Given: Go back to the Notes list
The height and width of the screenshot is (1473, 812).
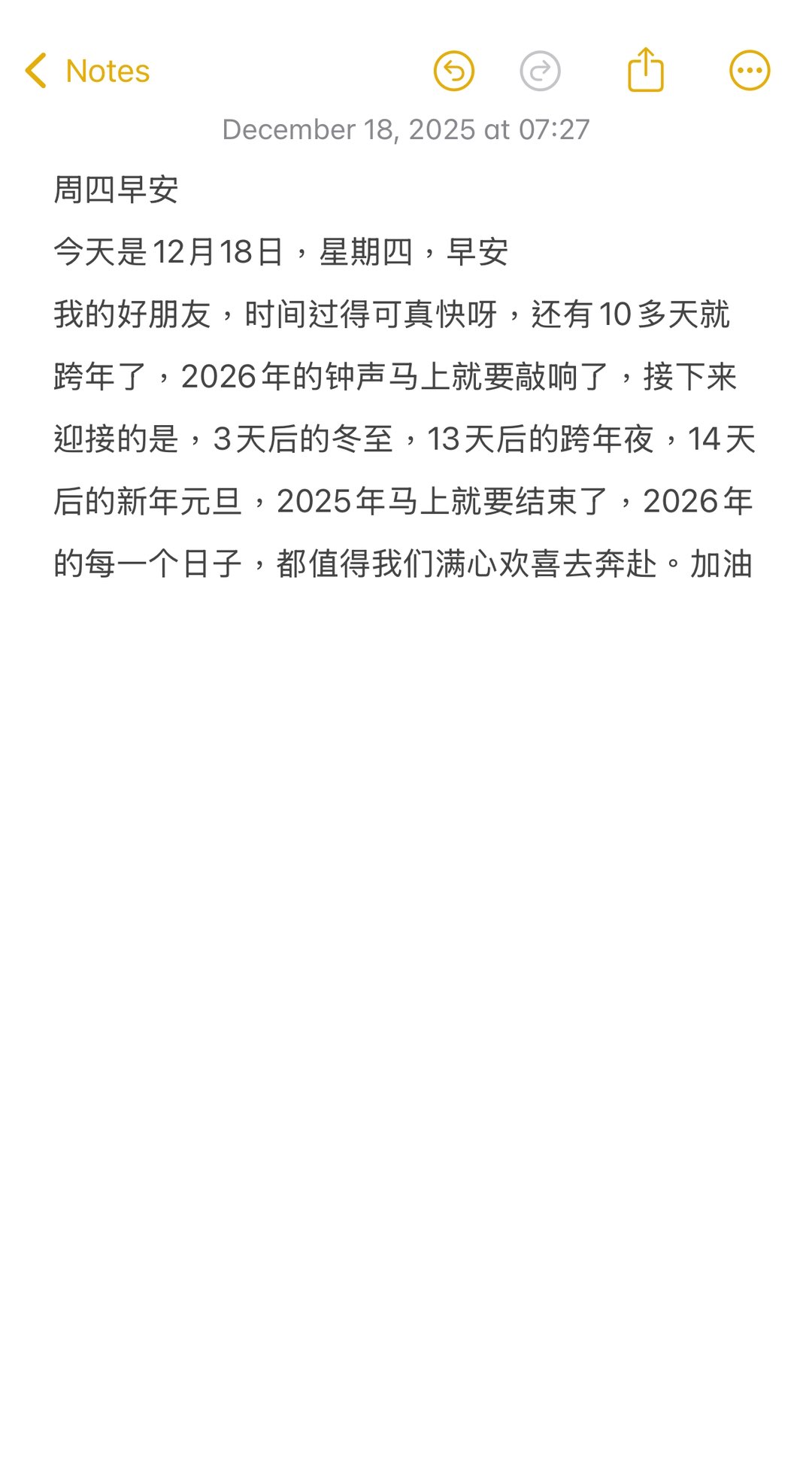Looking at the screenshot, I should pos(87,71).
